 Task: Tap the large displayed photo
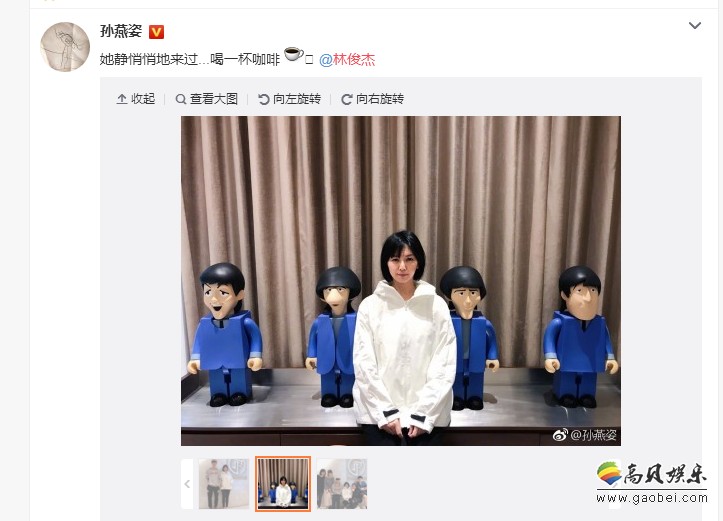click(x=400, y=280)
